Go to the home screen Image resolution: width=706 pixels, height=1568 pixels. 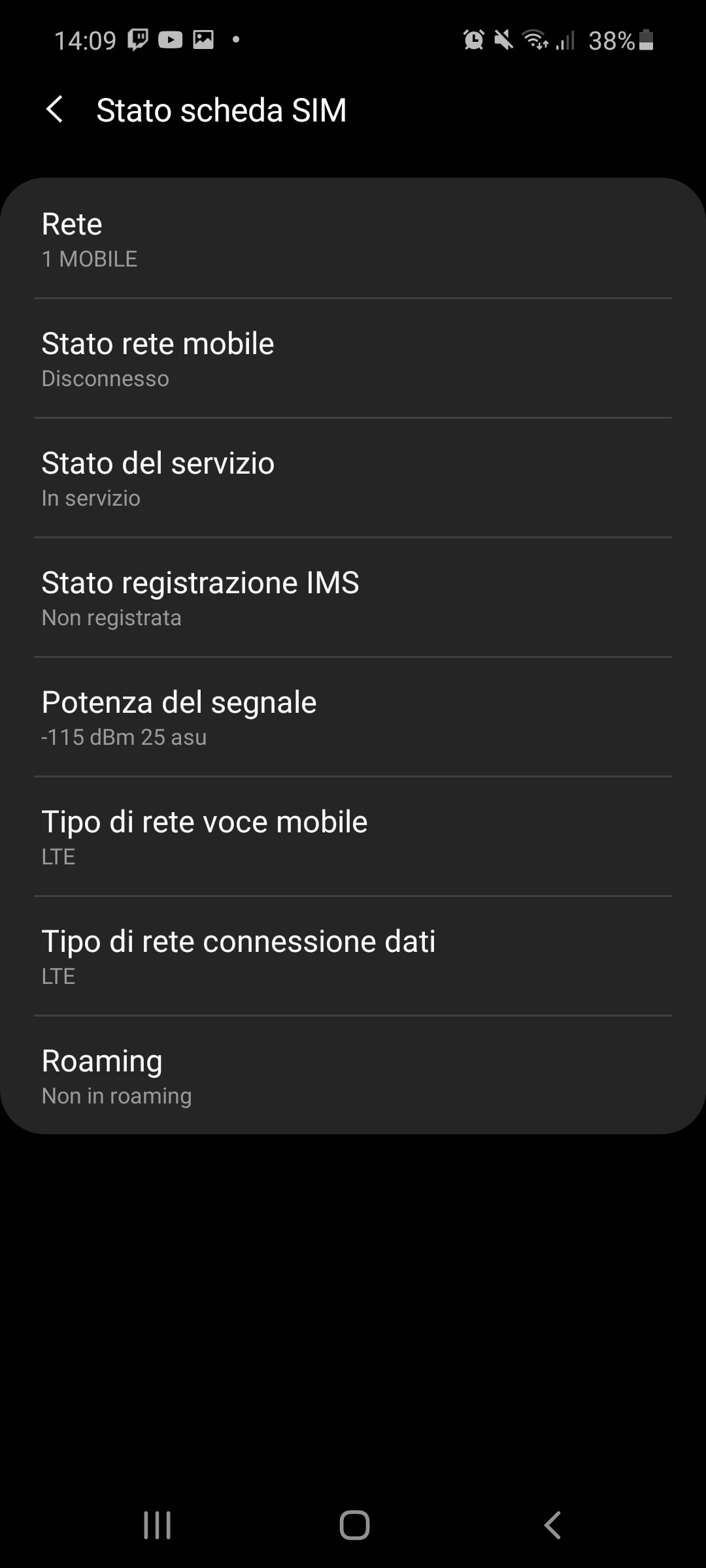(354, 1525)
